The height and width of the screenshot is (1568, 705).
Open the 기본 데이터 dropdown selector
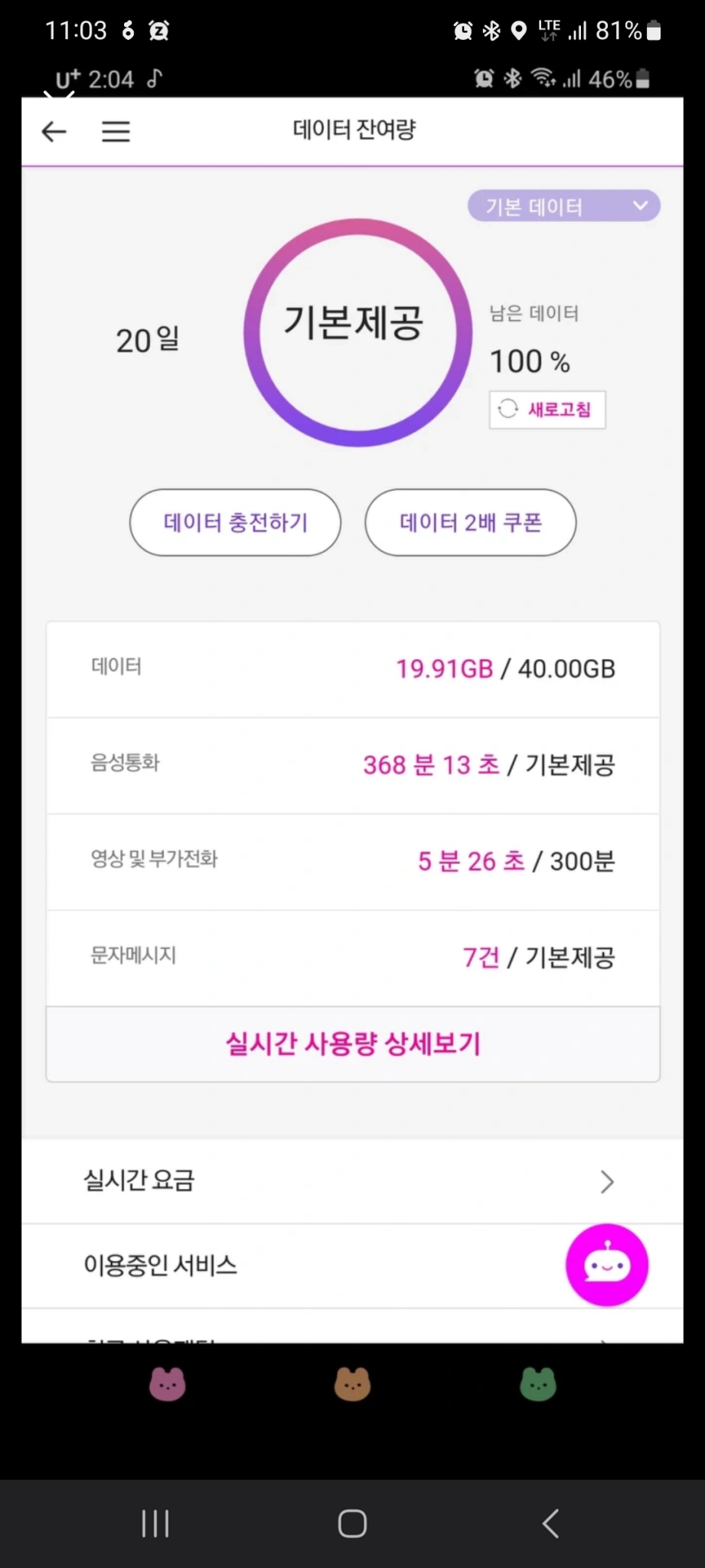pyautogui.click(x=563, y=205)
